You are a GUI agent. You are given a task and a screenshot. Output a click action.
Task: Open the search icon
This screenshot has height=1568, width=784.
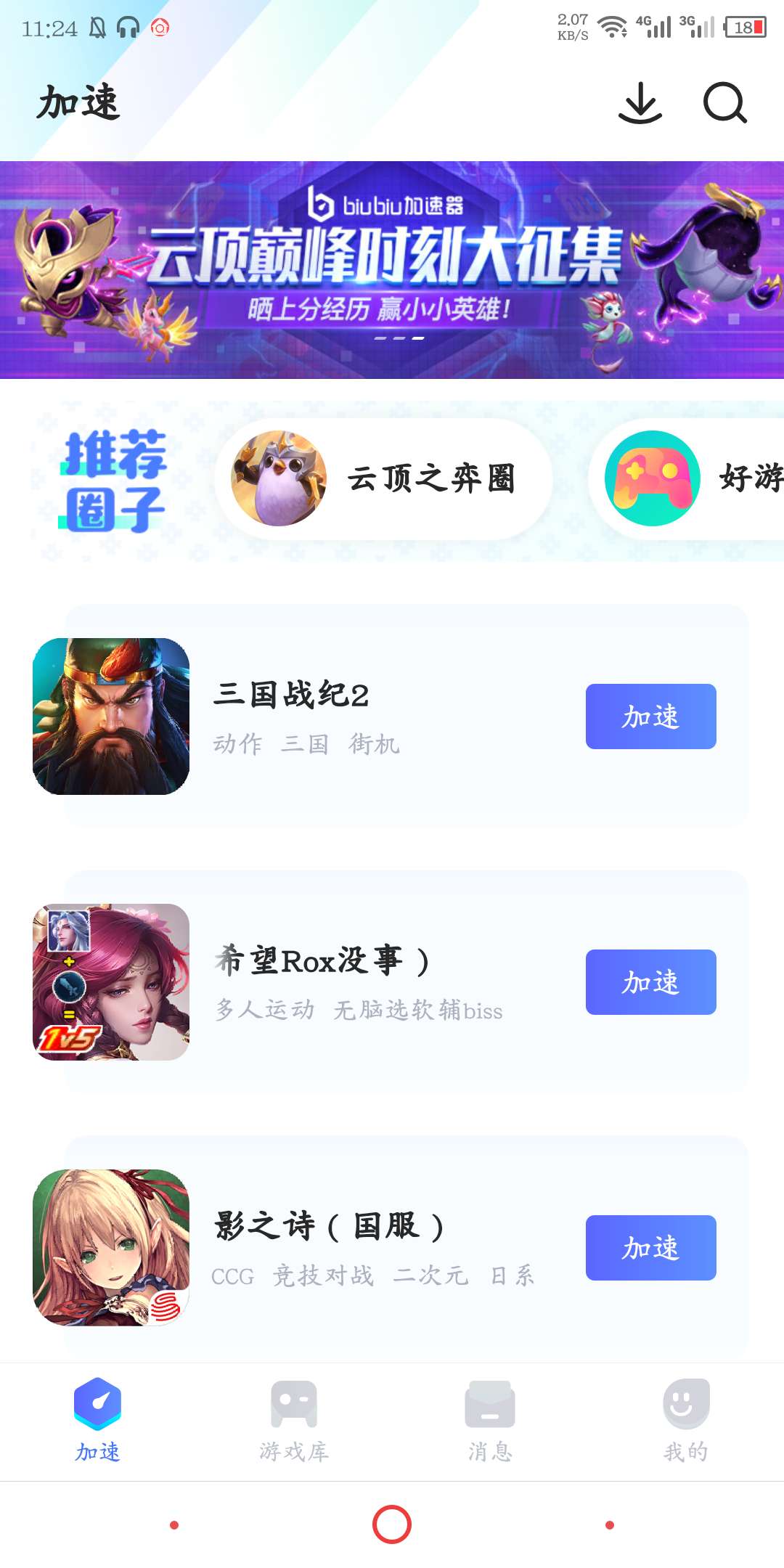(x=724, y=103)
